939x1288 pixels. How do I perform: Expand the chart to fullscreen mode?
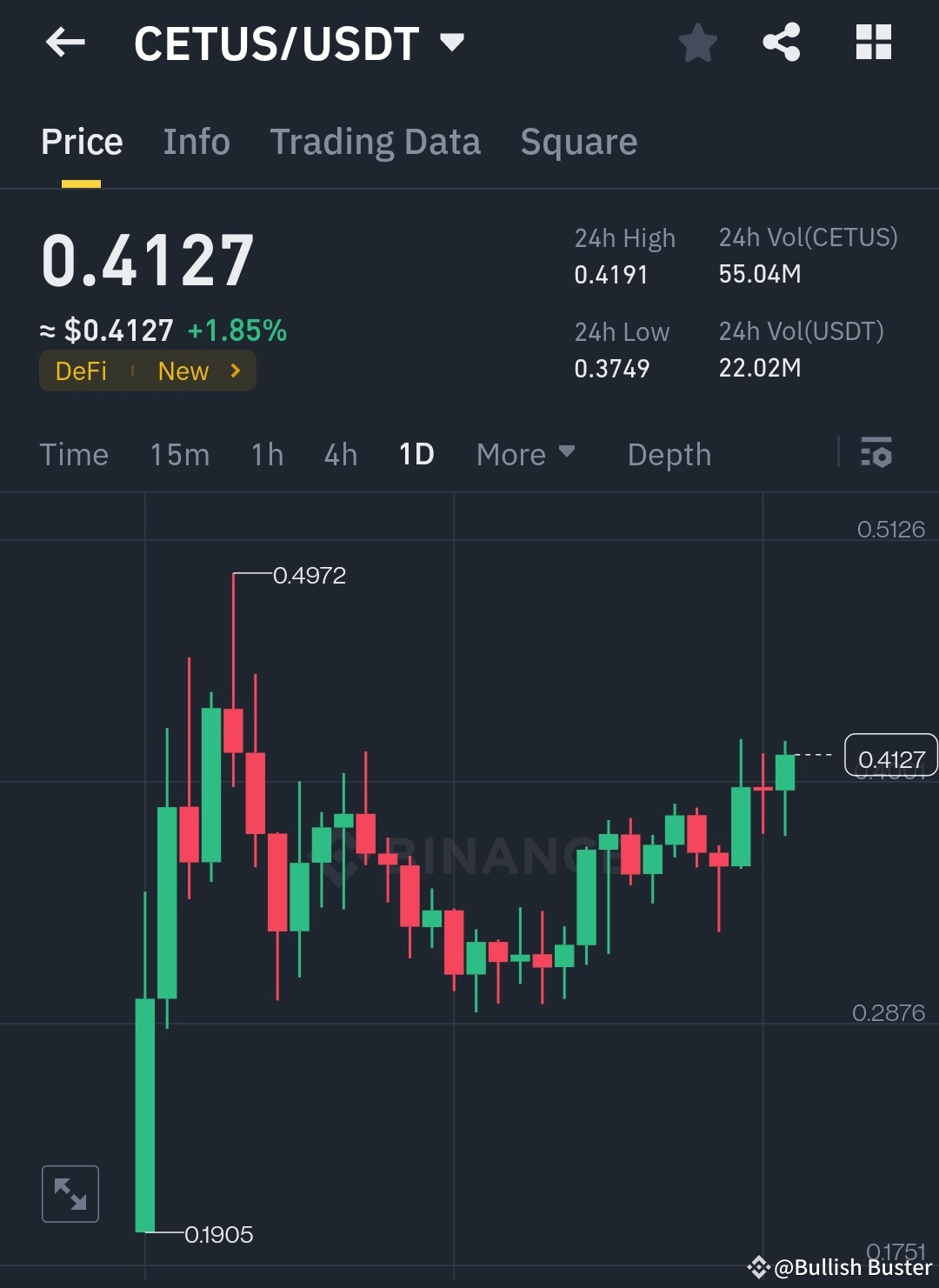pos(70,1193)
